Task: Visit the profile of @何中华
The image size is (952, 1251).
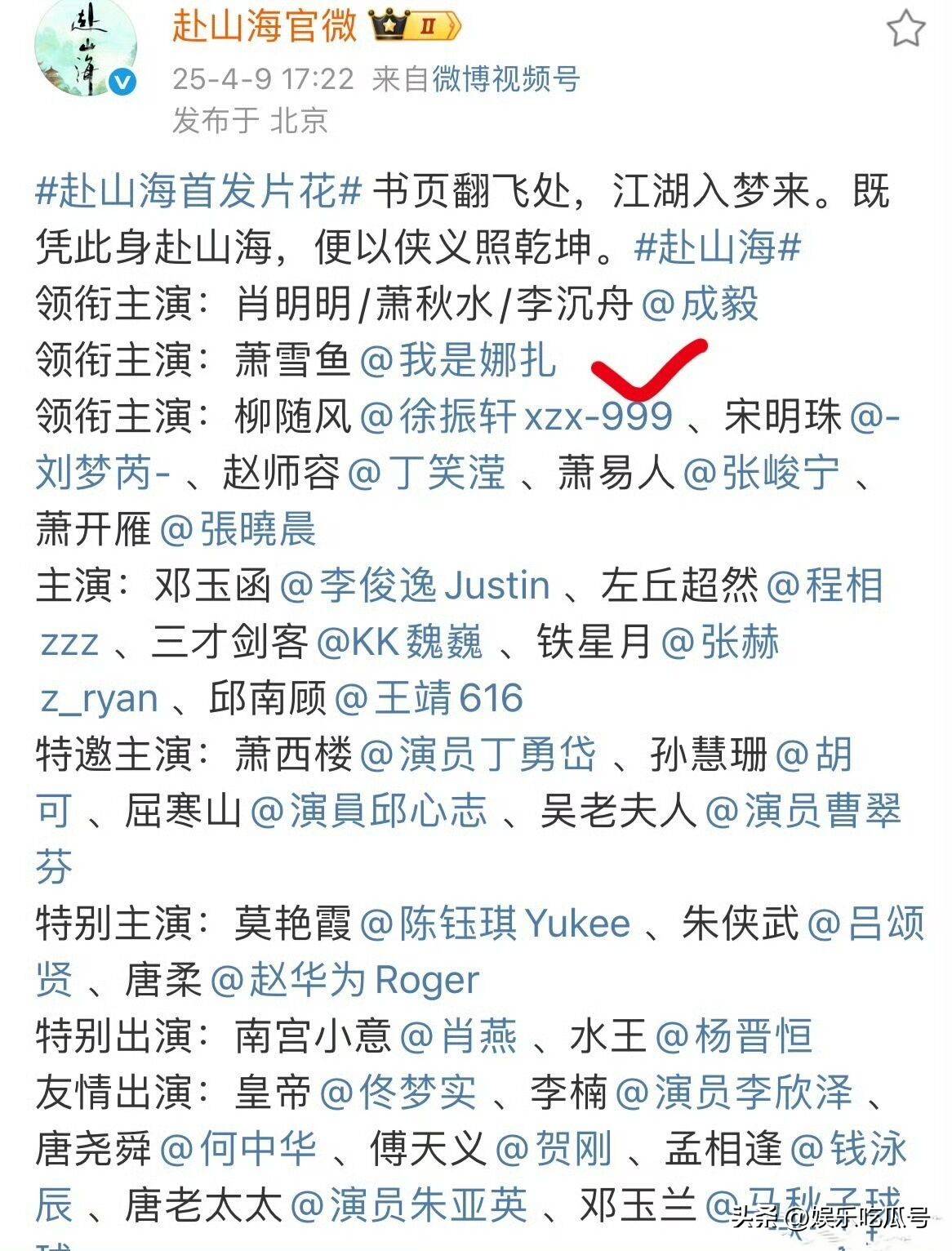Action: (238, 1149)
